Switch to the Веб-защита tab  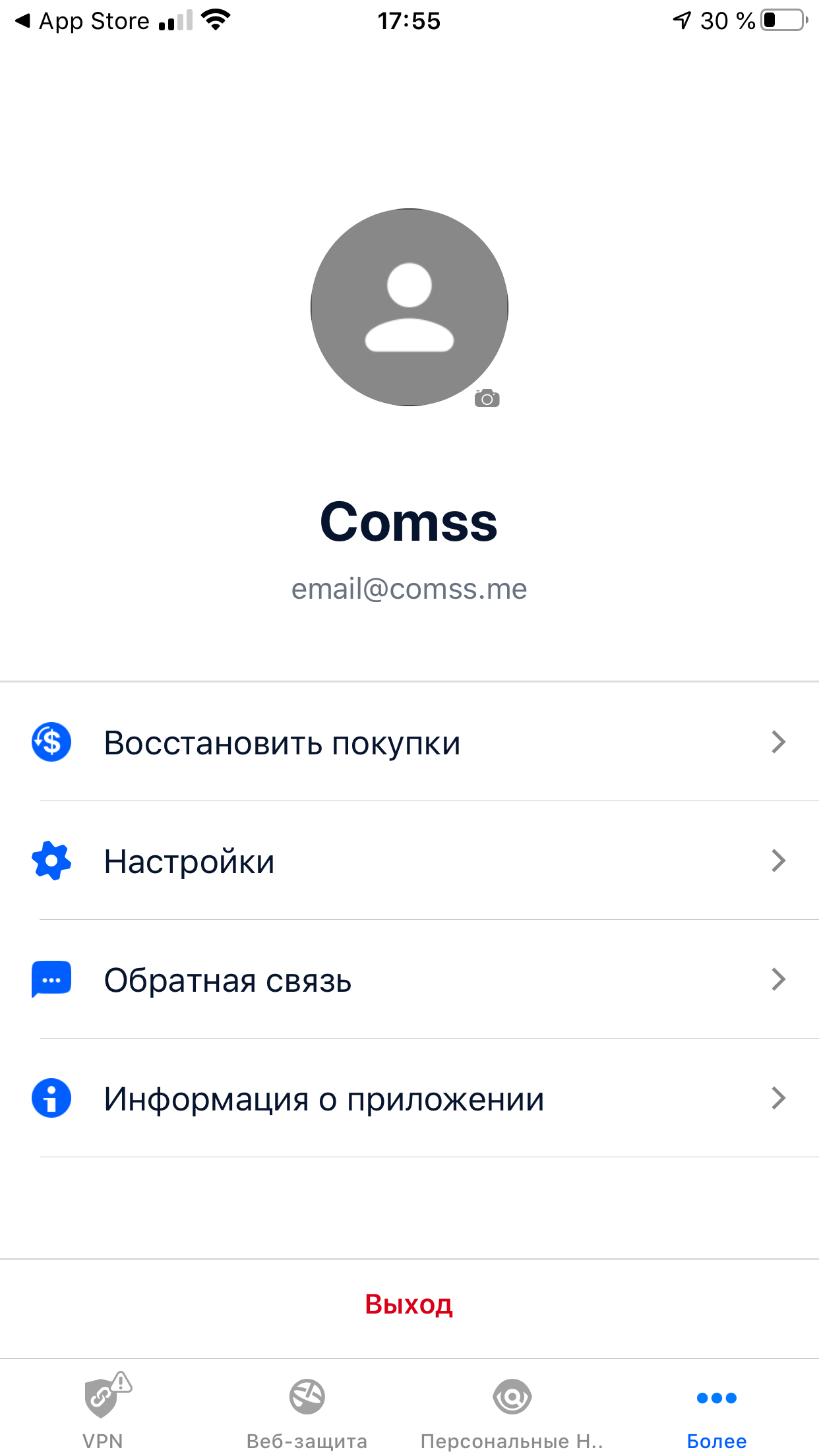[x=307, y=1411]
